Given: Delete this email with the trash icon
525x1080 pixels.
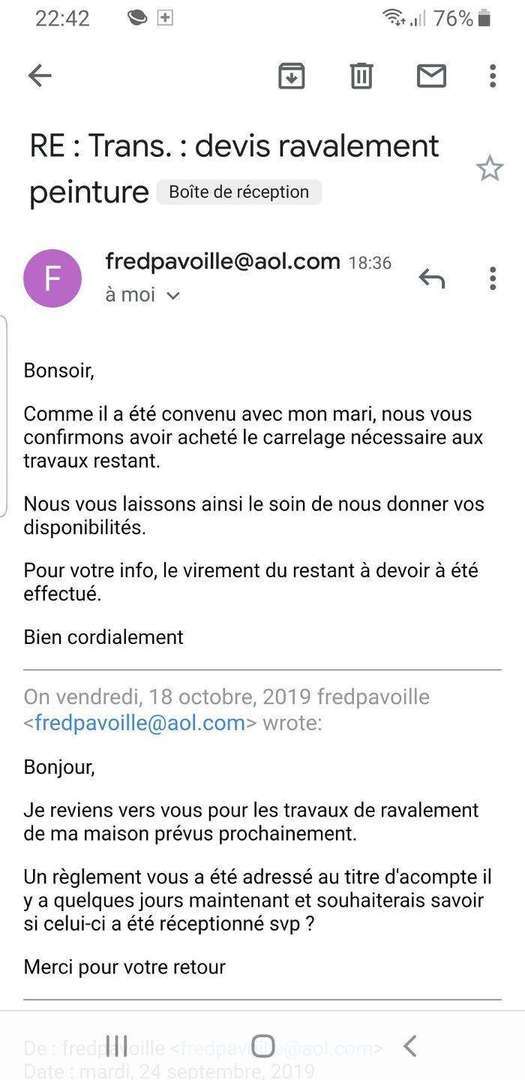Looking at the screenshot, I should [361, 76].
